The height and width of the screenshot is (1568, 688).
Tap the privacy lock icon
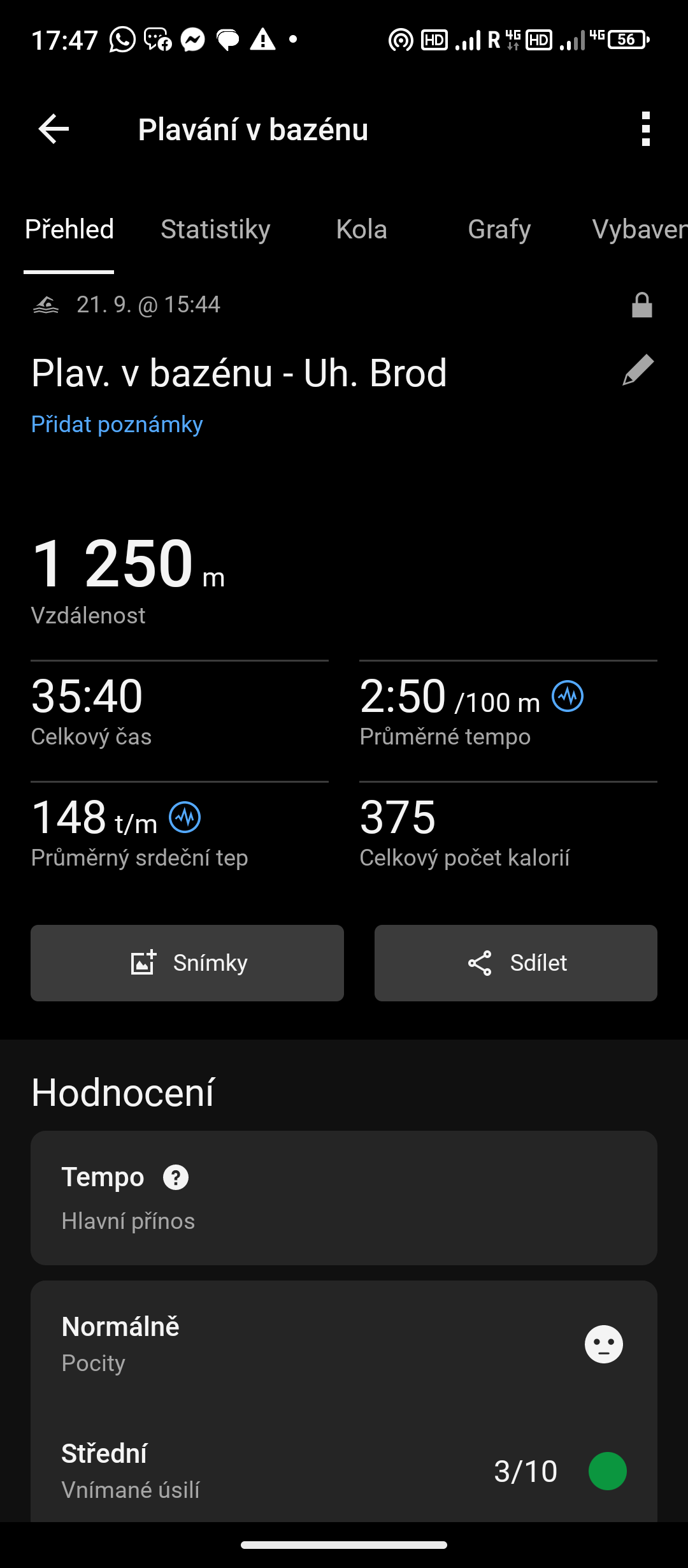(x=641, y=305)
